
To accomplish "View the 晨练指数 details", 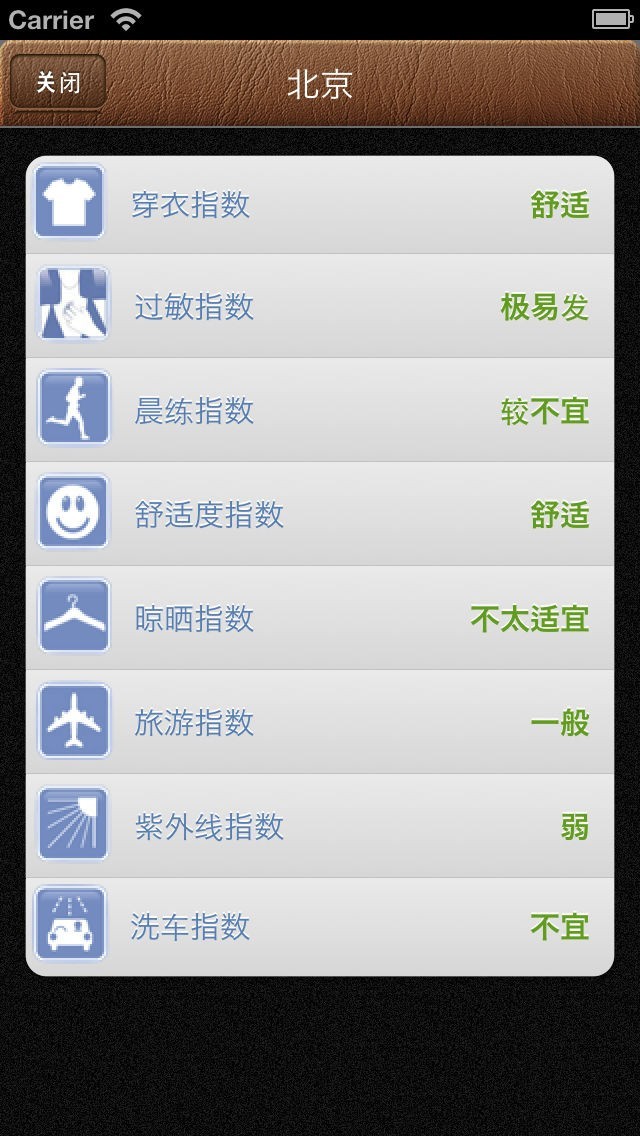I will coord(320,411).
